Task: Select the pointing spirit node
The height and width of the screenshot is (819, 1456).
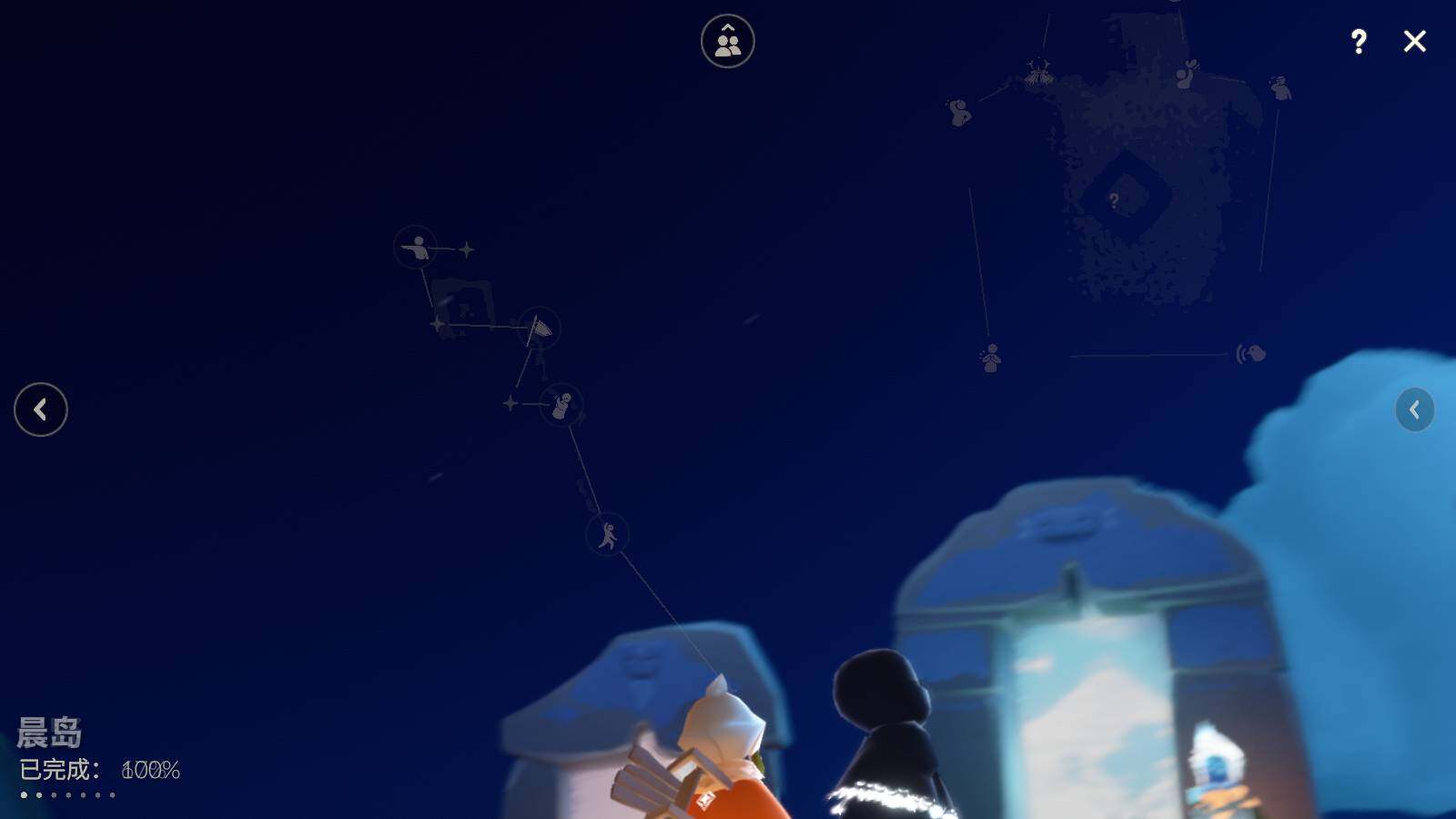Action: (416, 248)
